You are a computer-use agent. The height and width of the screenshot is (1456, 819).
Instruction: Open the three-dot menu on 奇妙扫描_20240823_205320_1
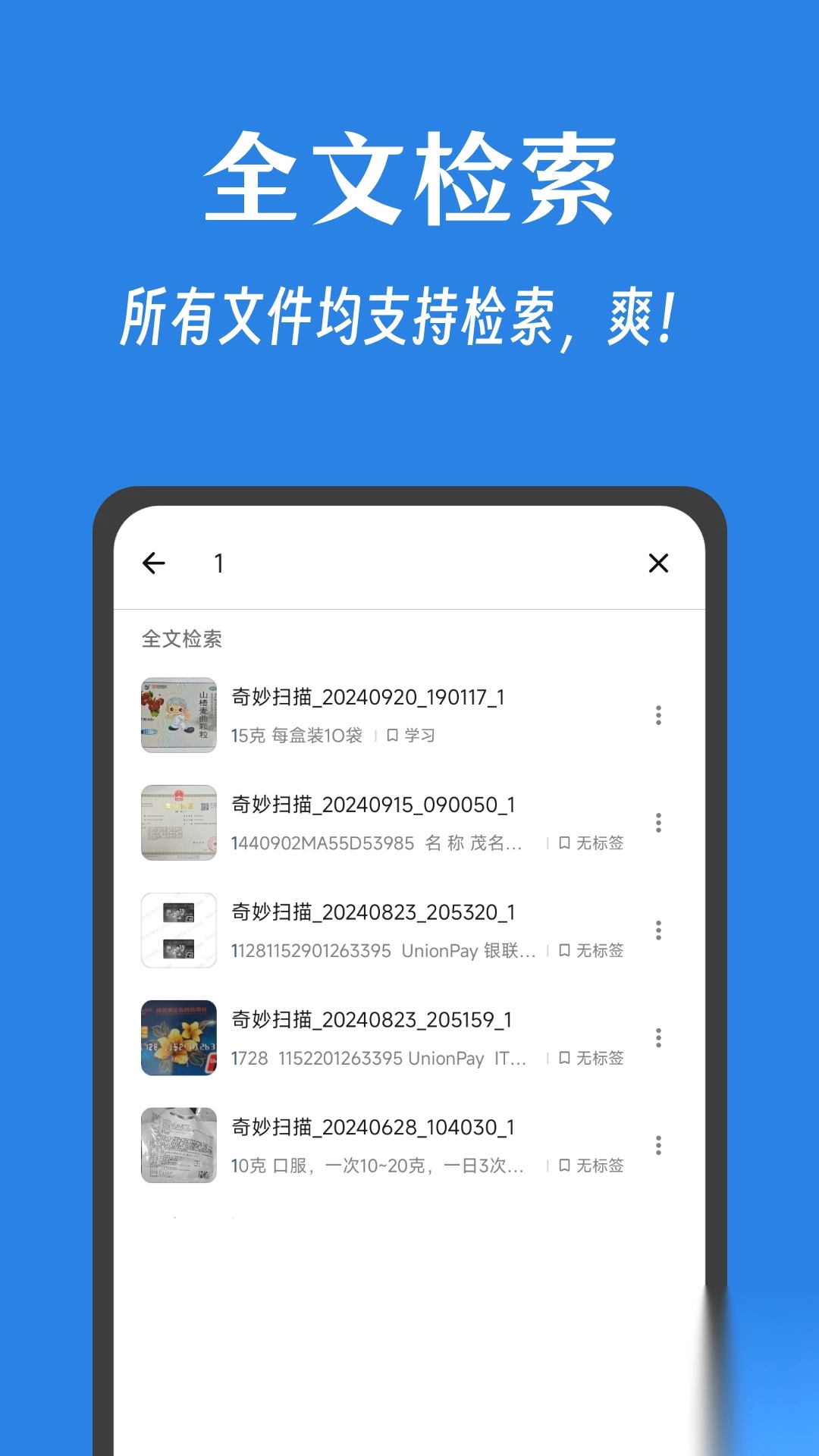click(x=658, y=929)
